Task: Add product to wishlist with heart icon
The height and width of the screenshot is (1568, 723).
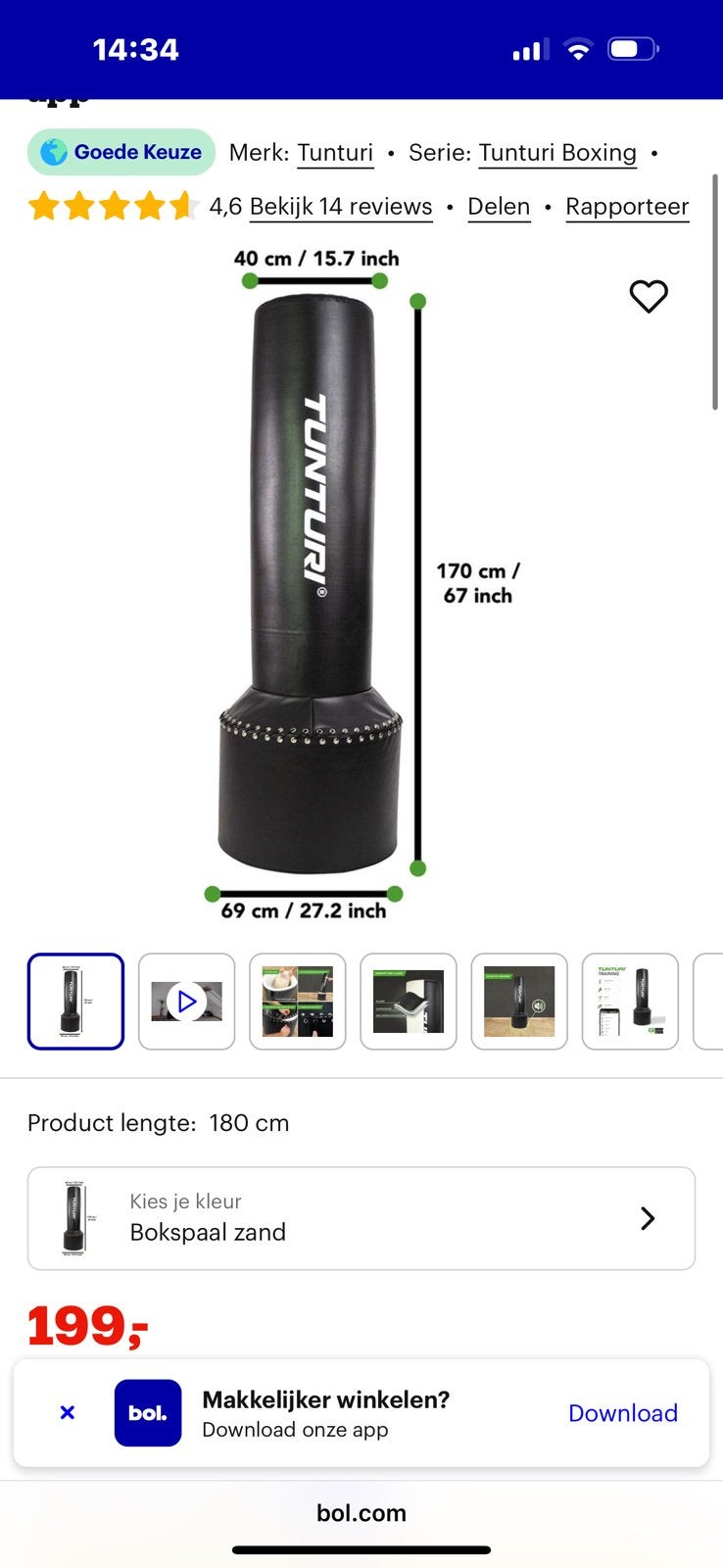Action: tap(649, 296)
